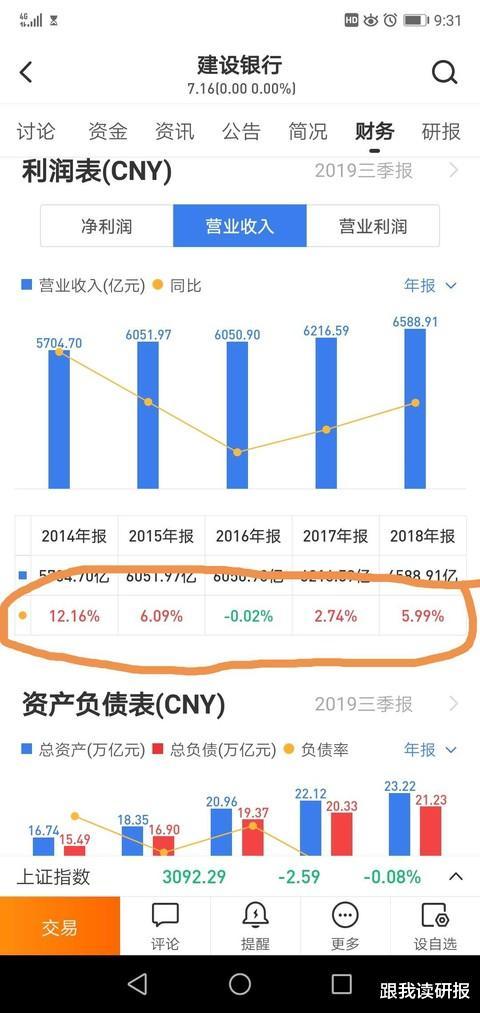Open the 更多 menu
The image size is (480, 1013).
pos(345,927)
